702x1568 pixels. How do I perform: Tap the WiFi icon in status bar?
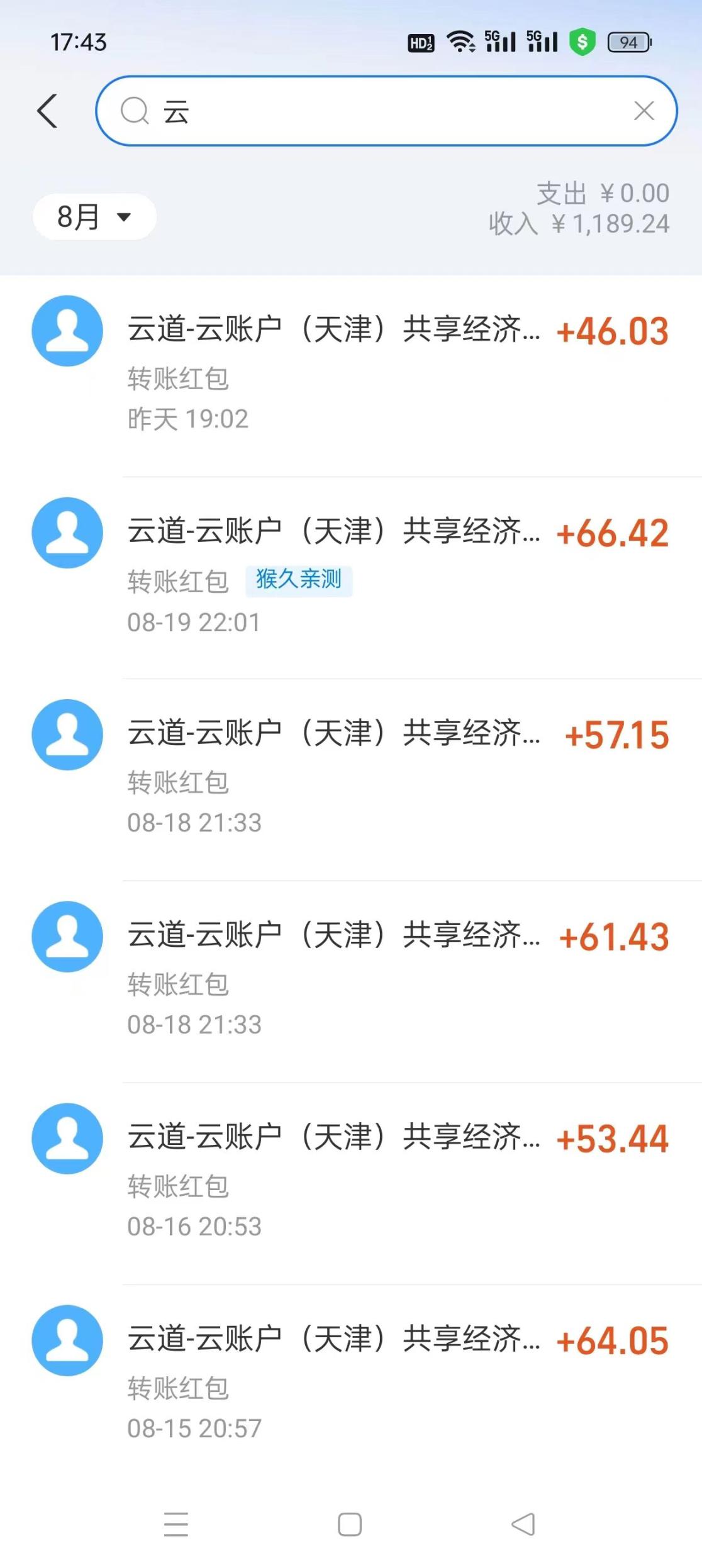pyautogui.click(x=459, y=40)
